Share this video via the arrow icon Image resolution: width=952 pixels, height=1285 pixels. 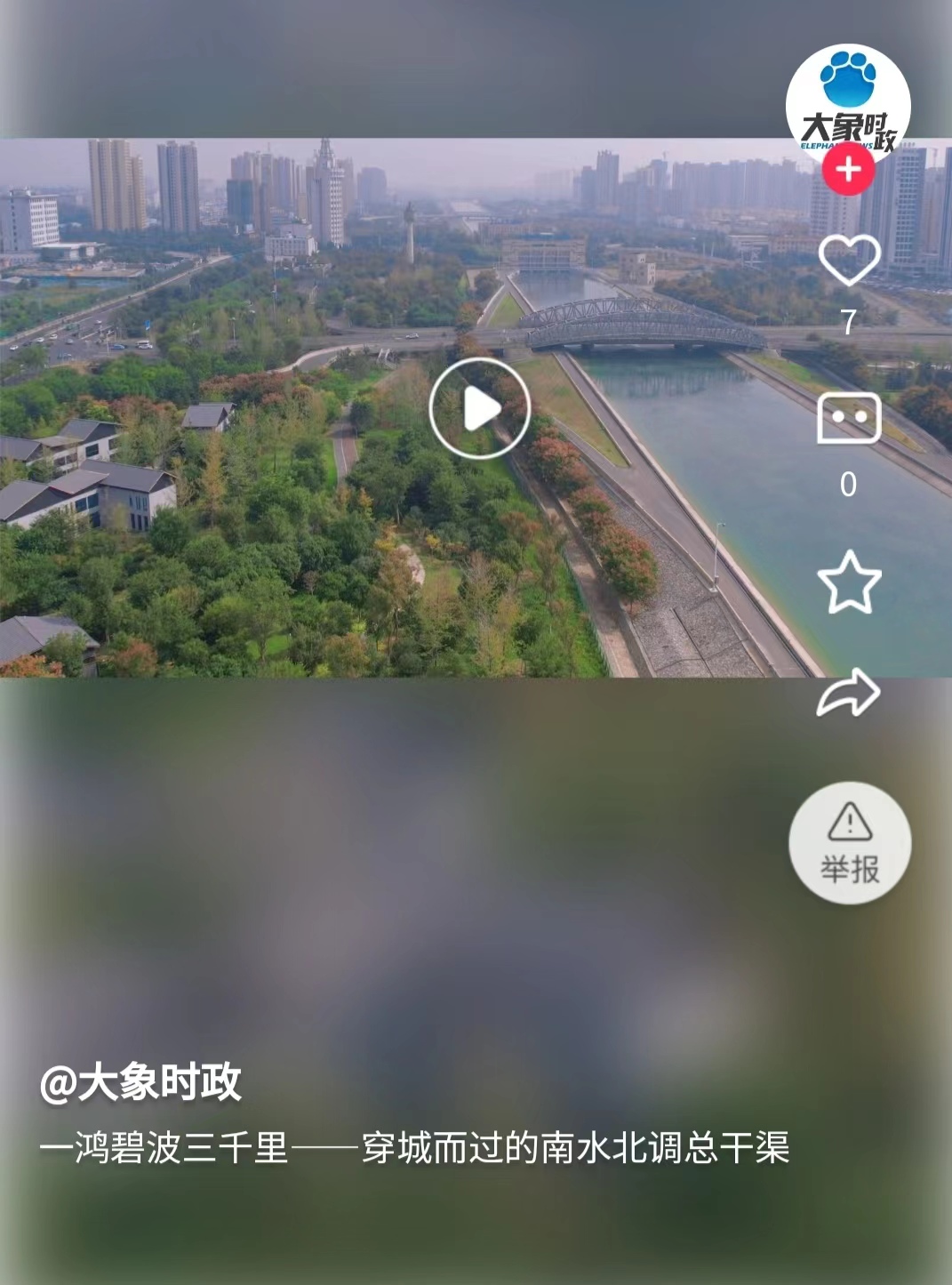coord(848,694)
